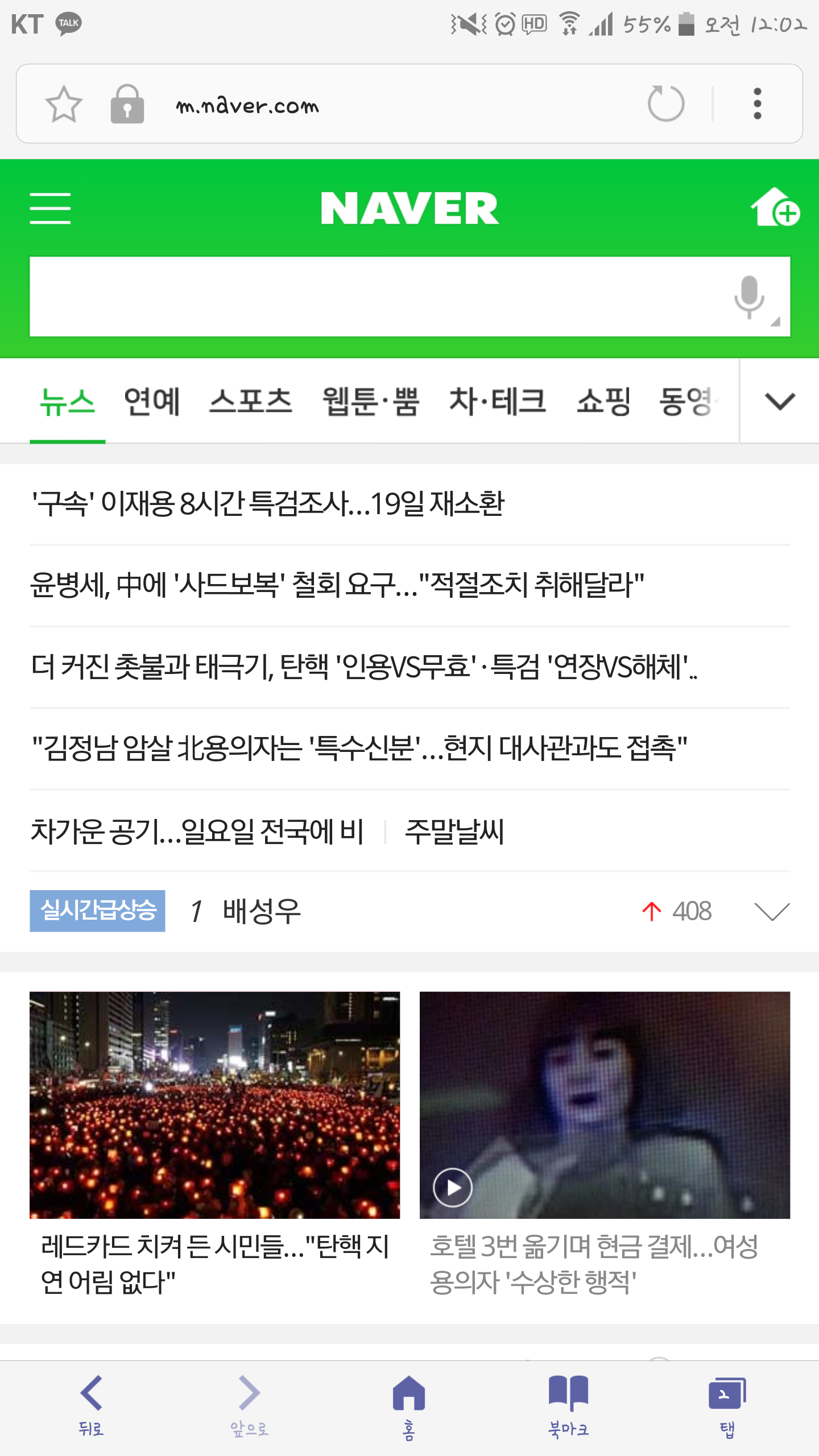
Task: Open the candlelight rally photo article
Action: [x=214, y=1105]
